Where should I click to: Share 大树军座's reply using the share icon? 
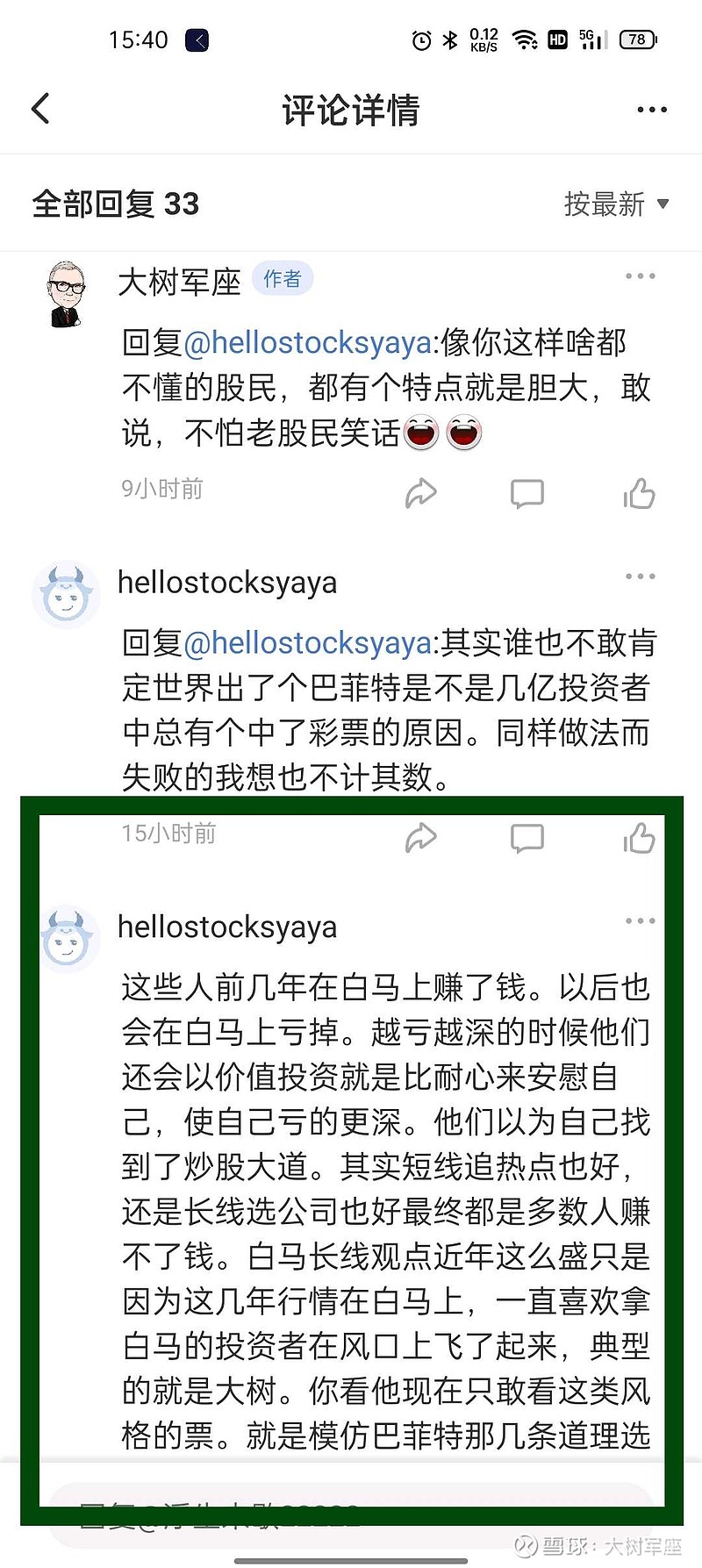click(422, 492)
